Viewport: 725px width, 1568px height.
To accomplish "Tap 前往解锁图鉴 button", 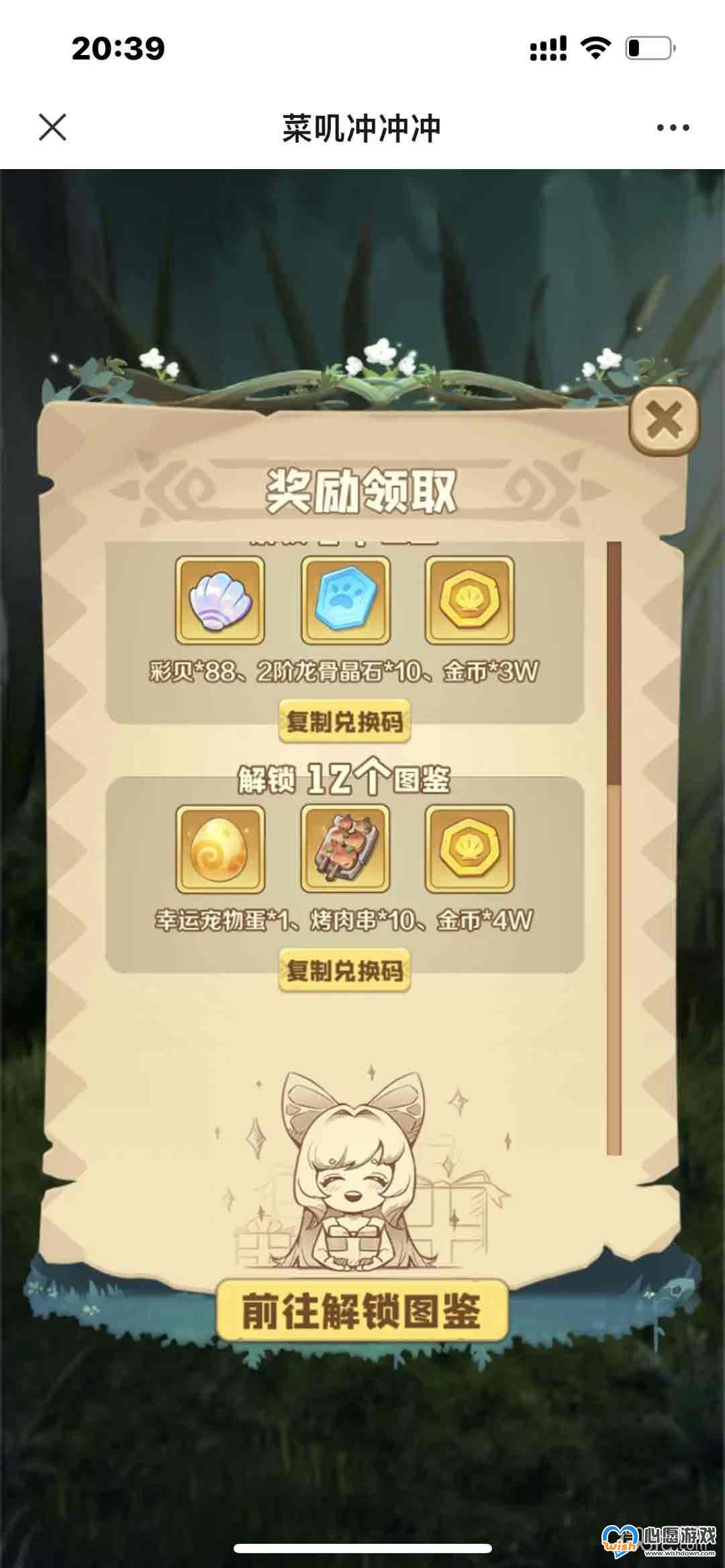I will [x=362, y=1311].
